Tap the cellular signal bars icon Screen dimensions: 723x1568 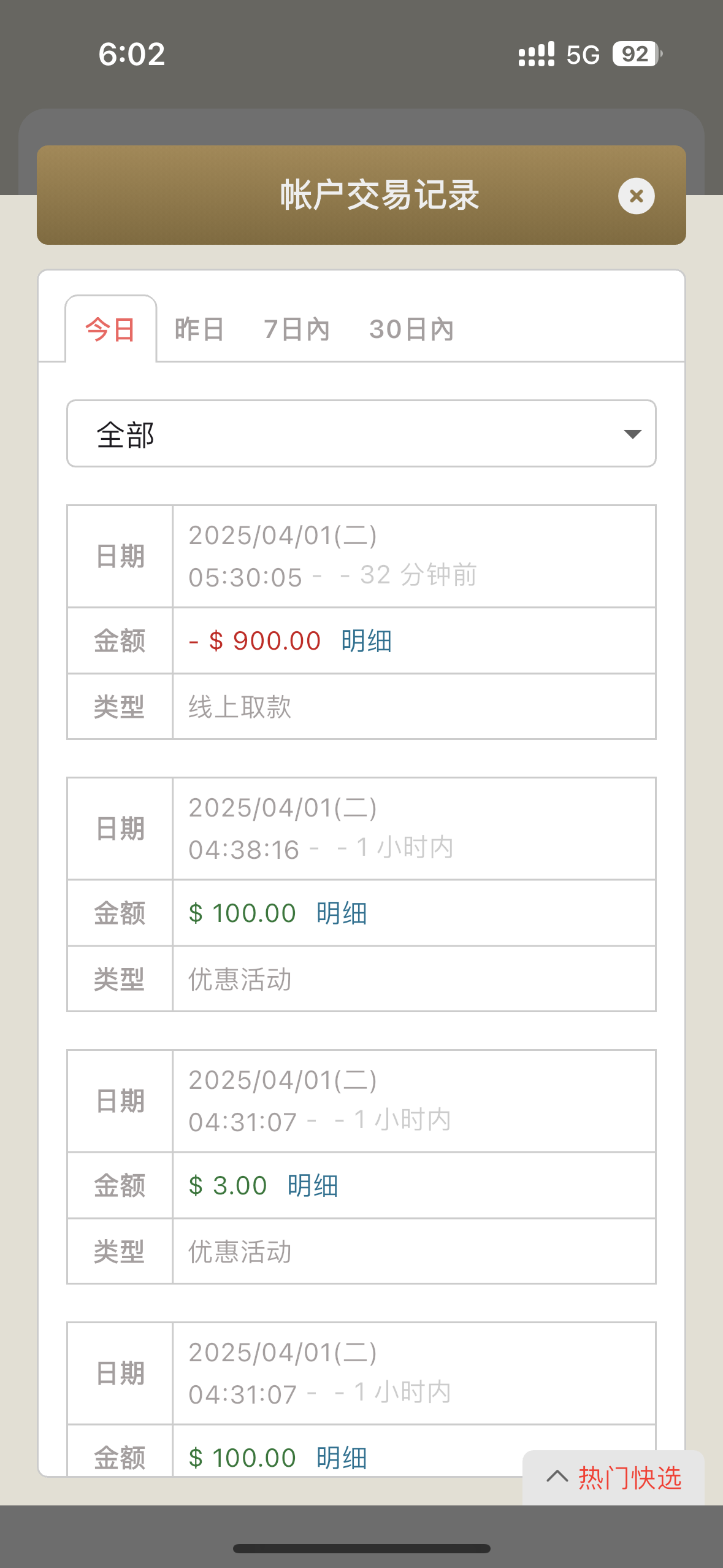pyautogui.click(x=535, y=55)
